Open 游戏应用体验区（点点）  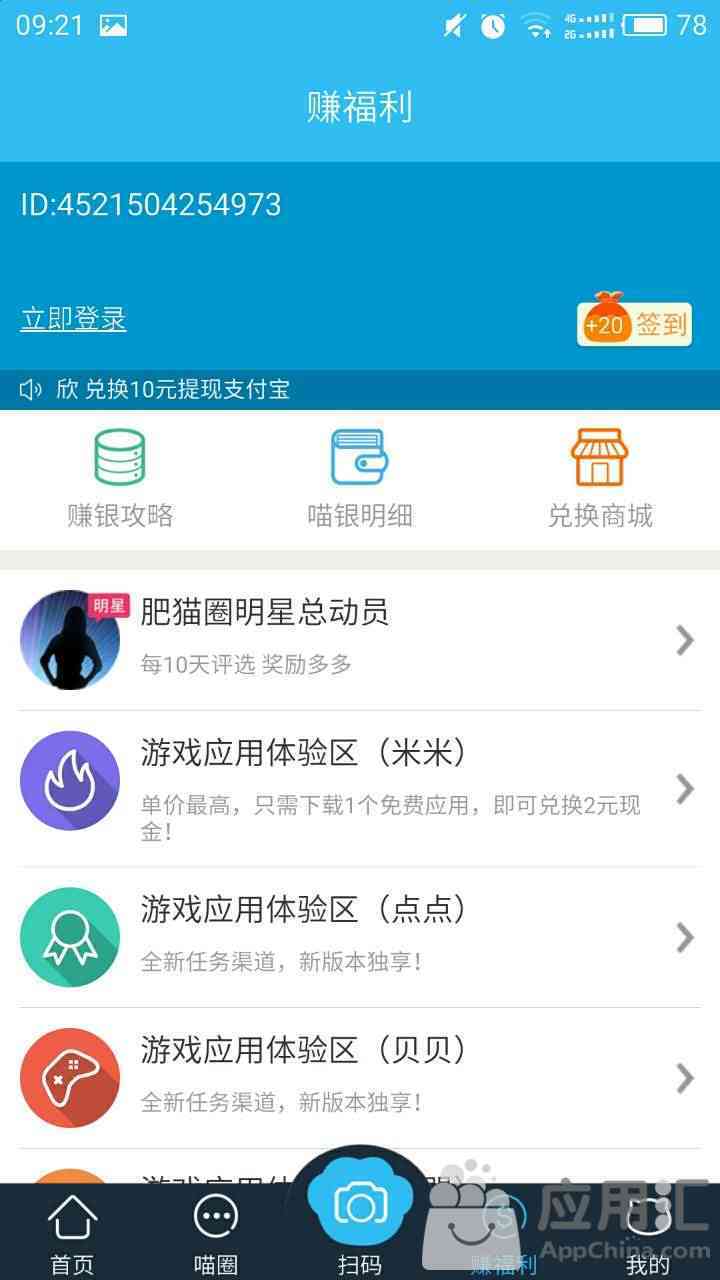pyautogui.click(x=360, y=937)
